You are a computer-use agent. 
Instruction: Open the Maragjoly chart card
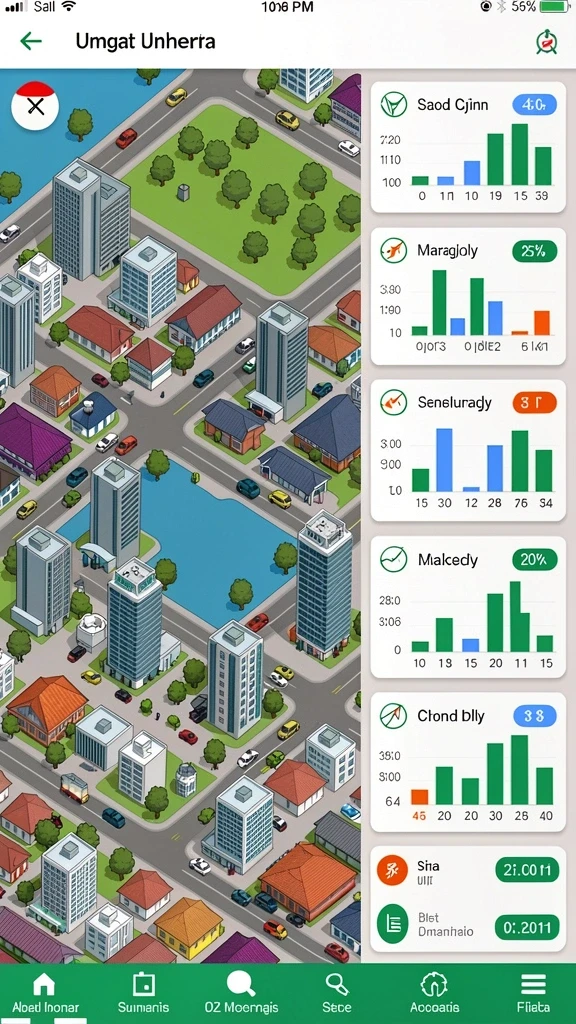(468, 296)
